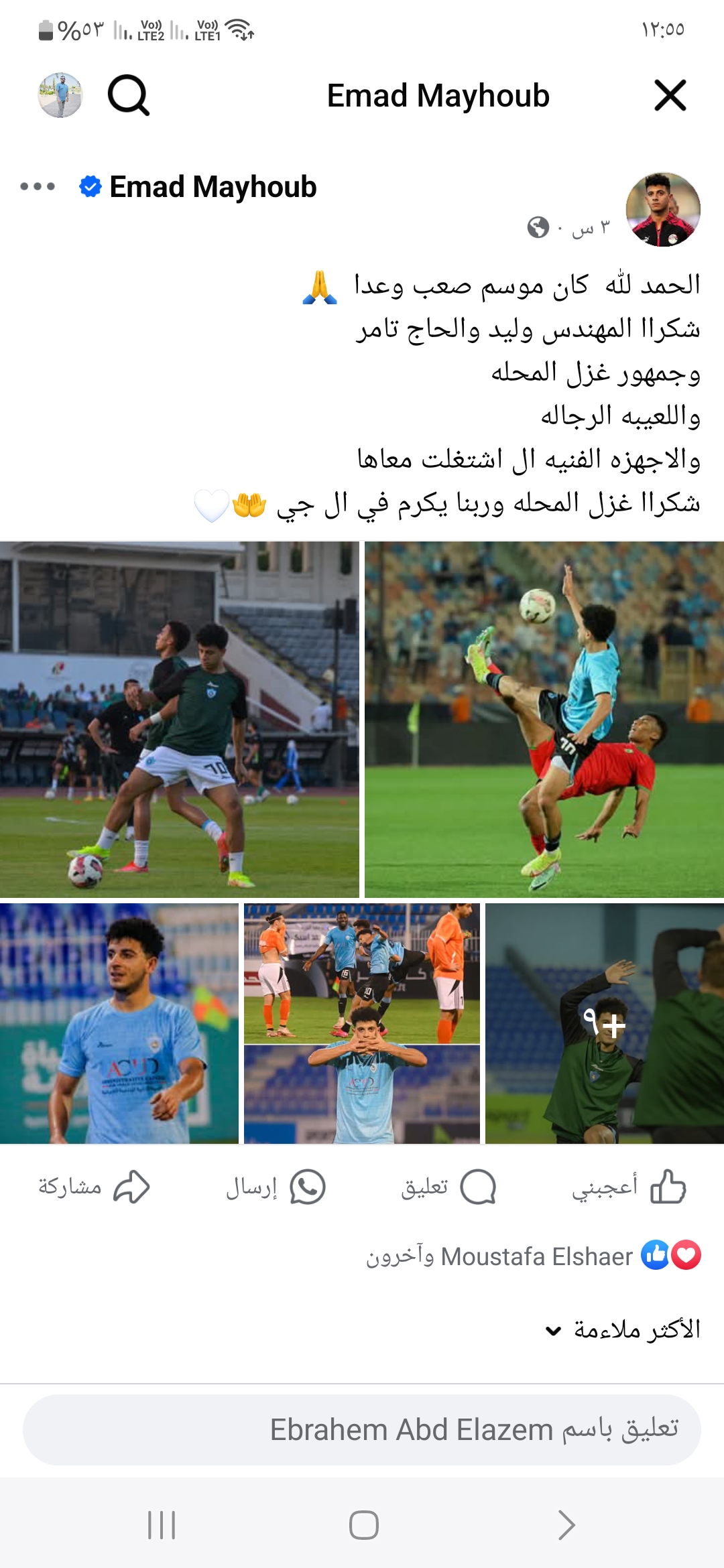
Task: Expand the الأكثر ملاءمة comment sorting dropdown
Action: click(623, 1329)
